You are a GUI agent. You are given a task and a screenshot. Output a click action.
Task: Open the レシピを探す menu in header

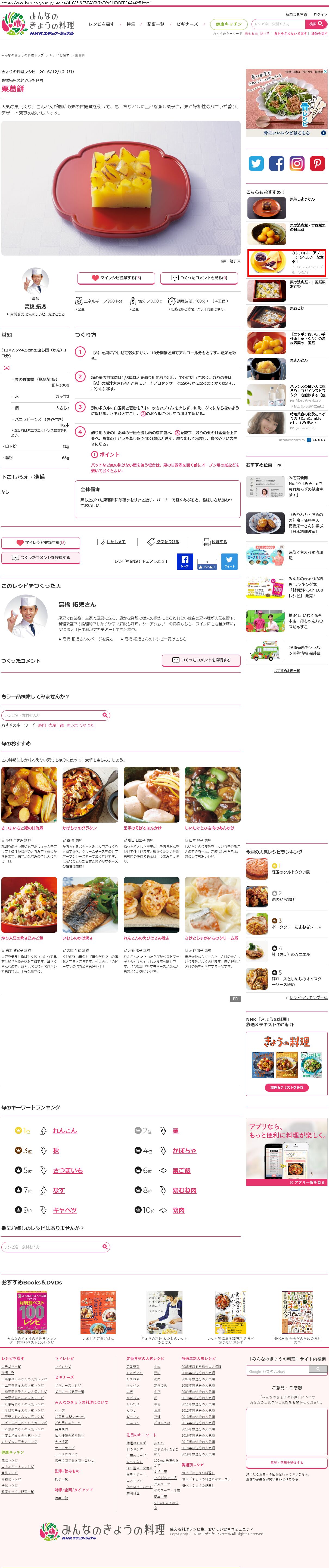click(x=101, y=24)
